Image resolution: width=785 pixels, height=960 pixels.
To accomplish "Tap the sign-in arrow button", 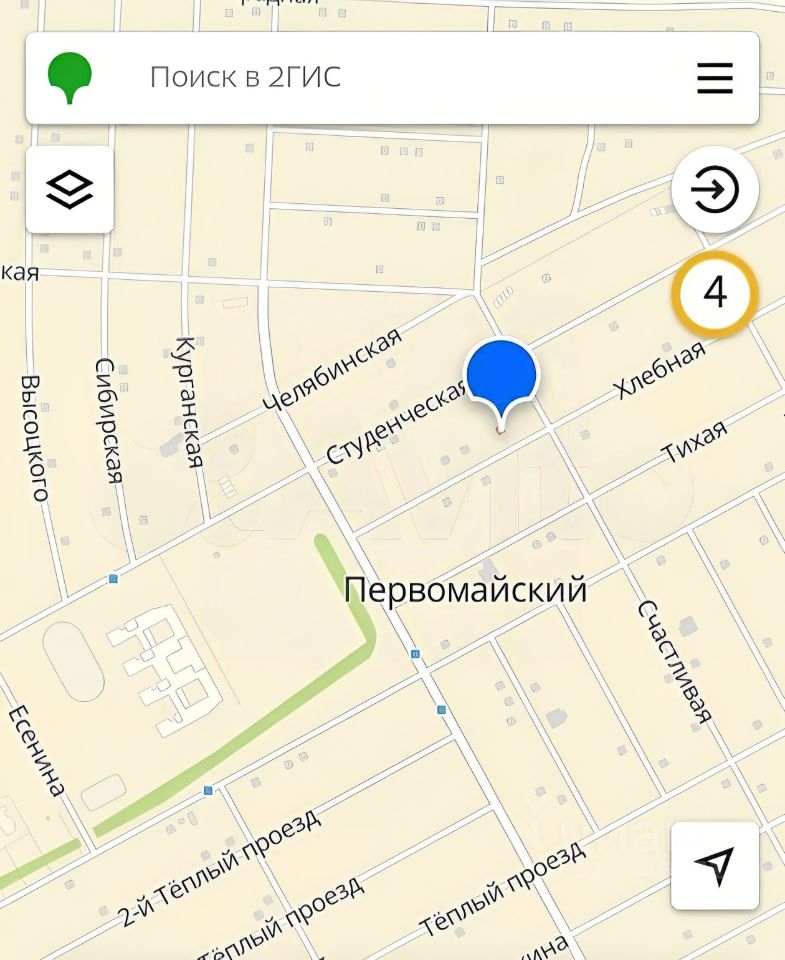I will pyautogui.click(x=714, y=190).
